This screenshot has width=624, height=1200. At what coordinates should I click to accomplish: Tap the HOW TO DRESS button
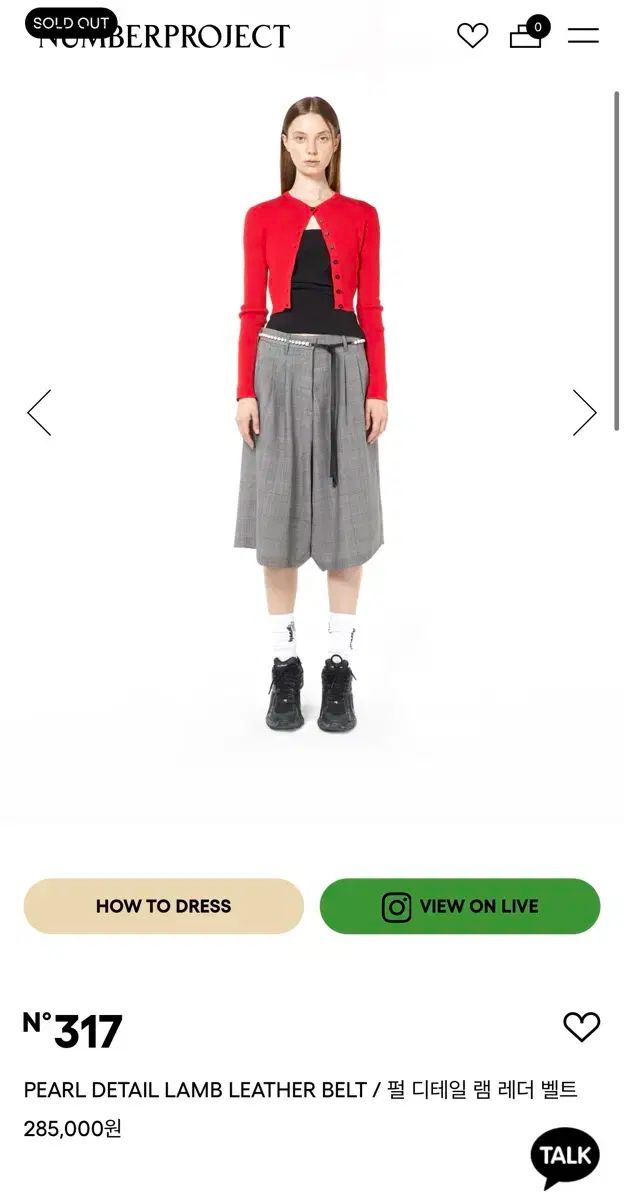click(x=164, y=906)
